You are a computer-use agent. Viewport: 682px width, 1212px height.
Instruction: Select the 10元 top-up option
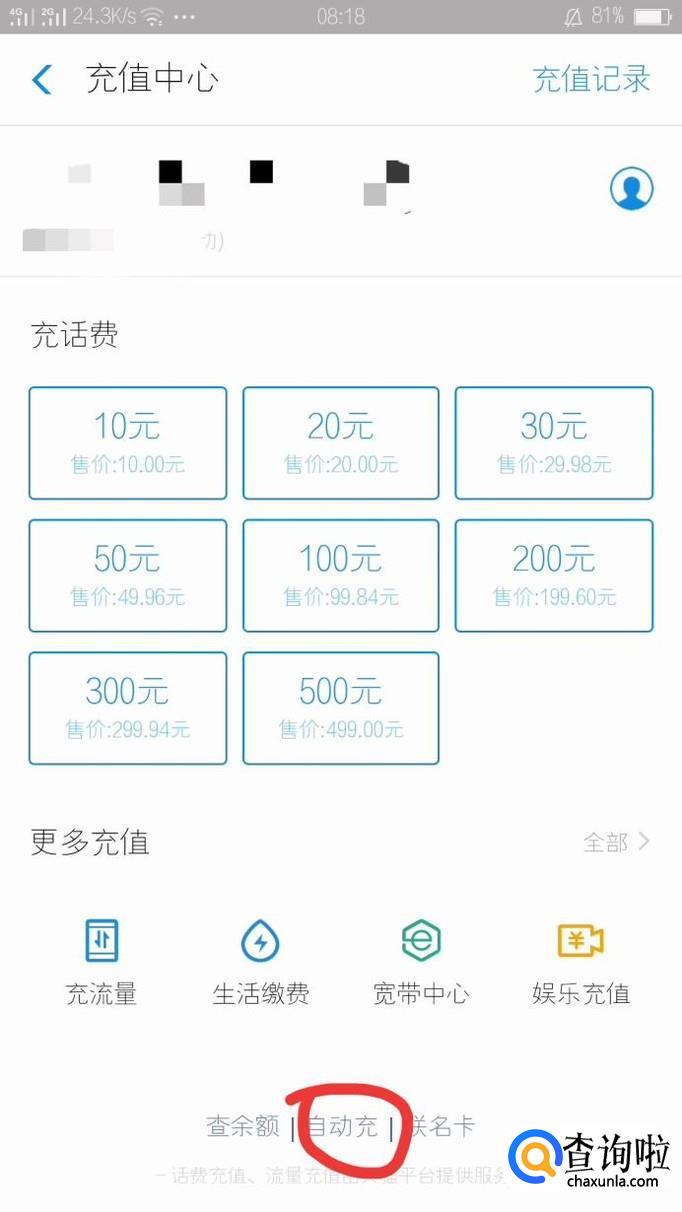(x=128, y=442)
